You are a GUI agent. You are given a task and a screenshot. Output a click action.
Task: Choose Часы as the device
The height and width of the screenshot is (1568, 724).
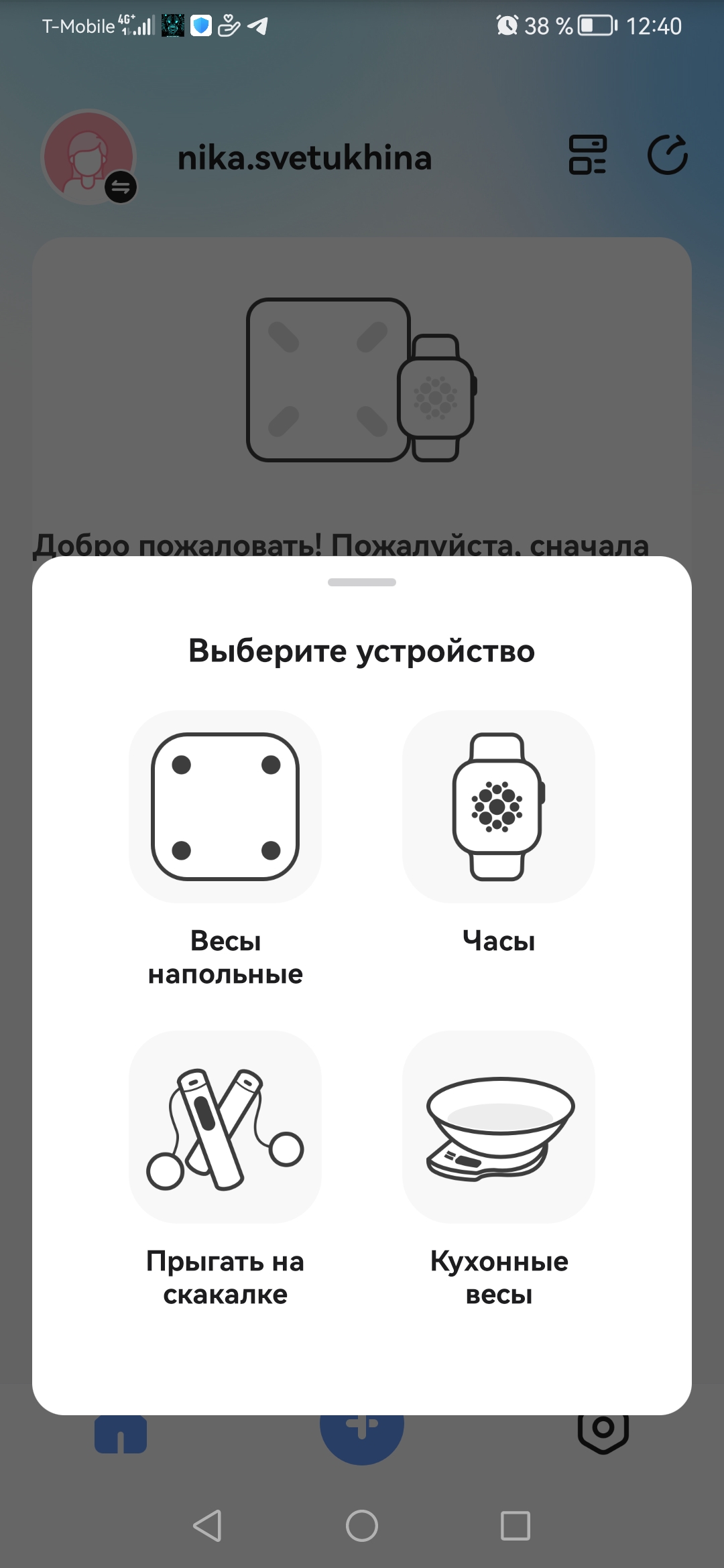(498, 807)
